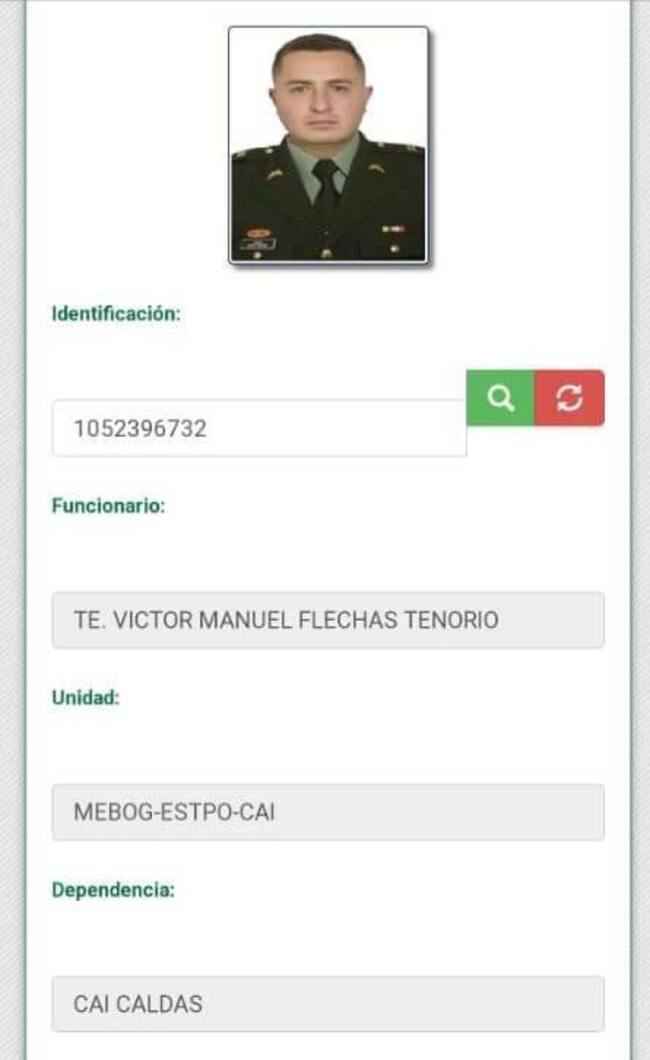Tap the green search magnifier button
The height and width of the screenshot is (1060, 650).
tap(501, 398)
